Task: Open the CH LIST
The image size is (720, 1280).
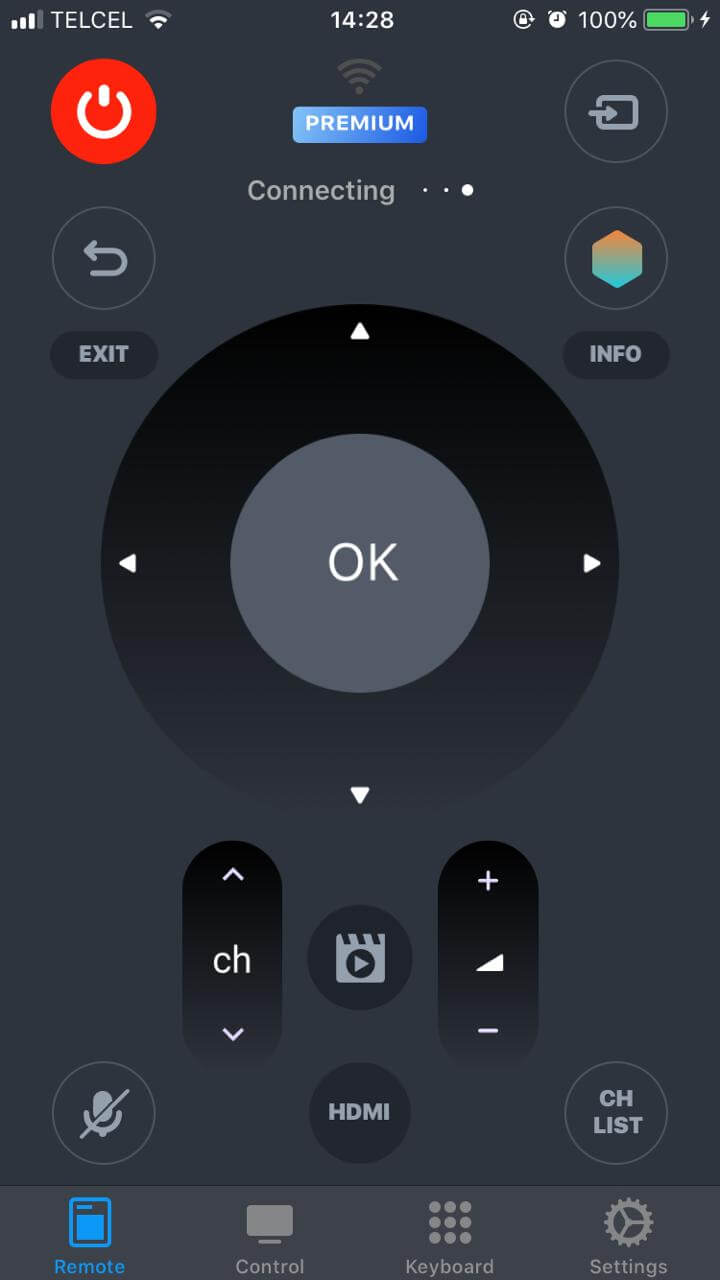Action: [x=616, y=1113]
